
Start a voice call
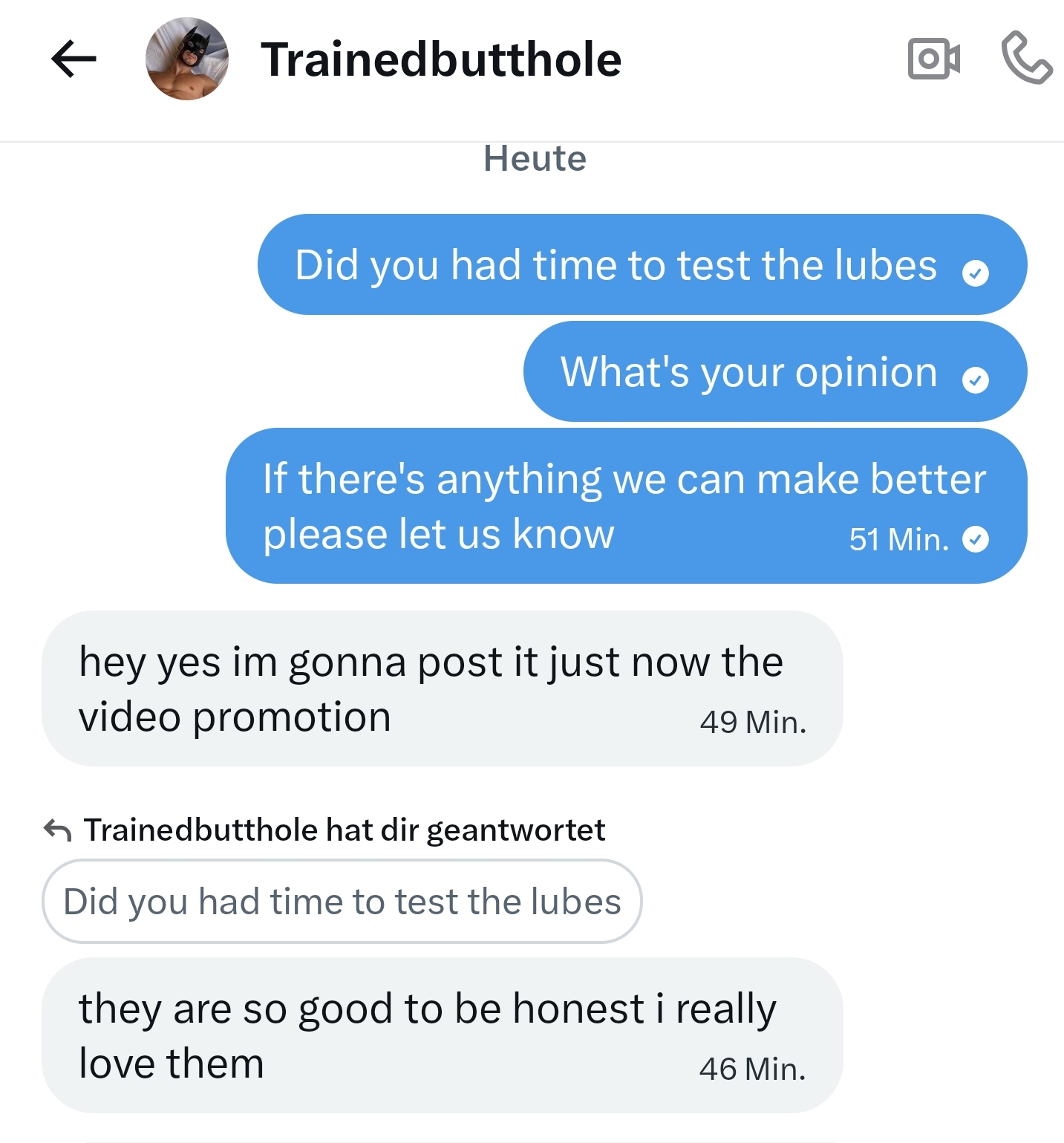pos(1026,58)
